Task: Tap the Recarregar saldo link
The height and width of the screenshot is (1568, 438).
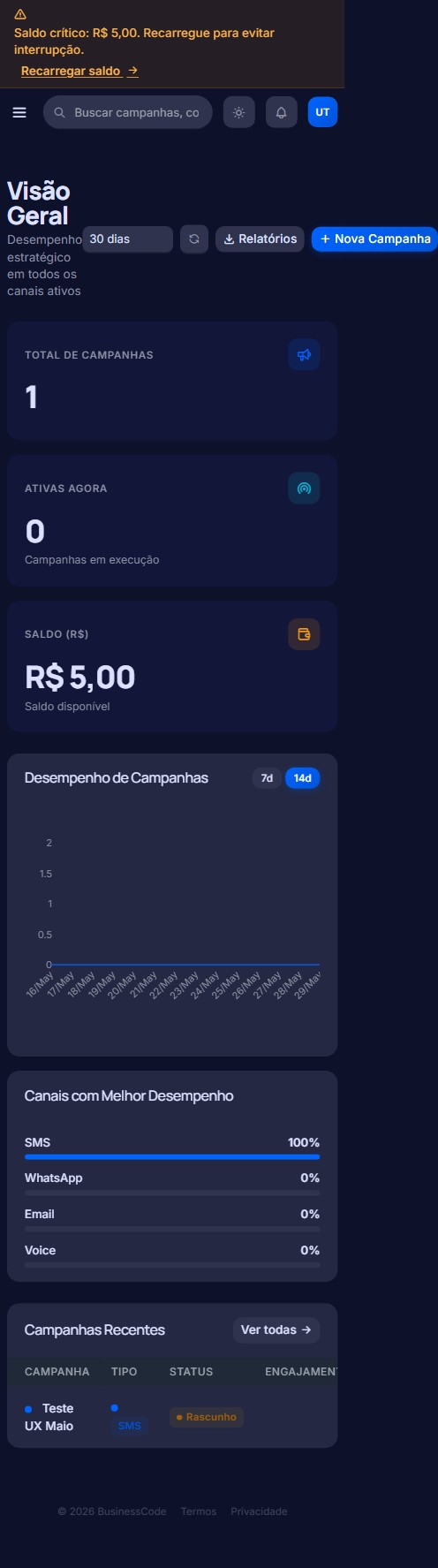Action: click(x=79, y=71)
